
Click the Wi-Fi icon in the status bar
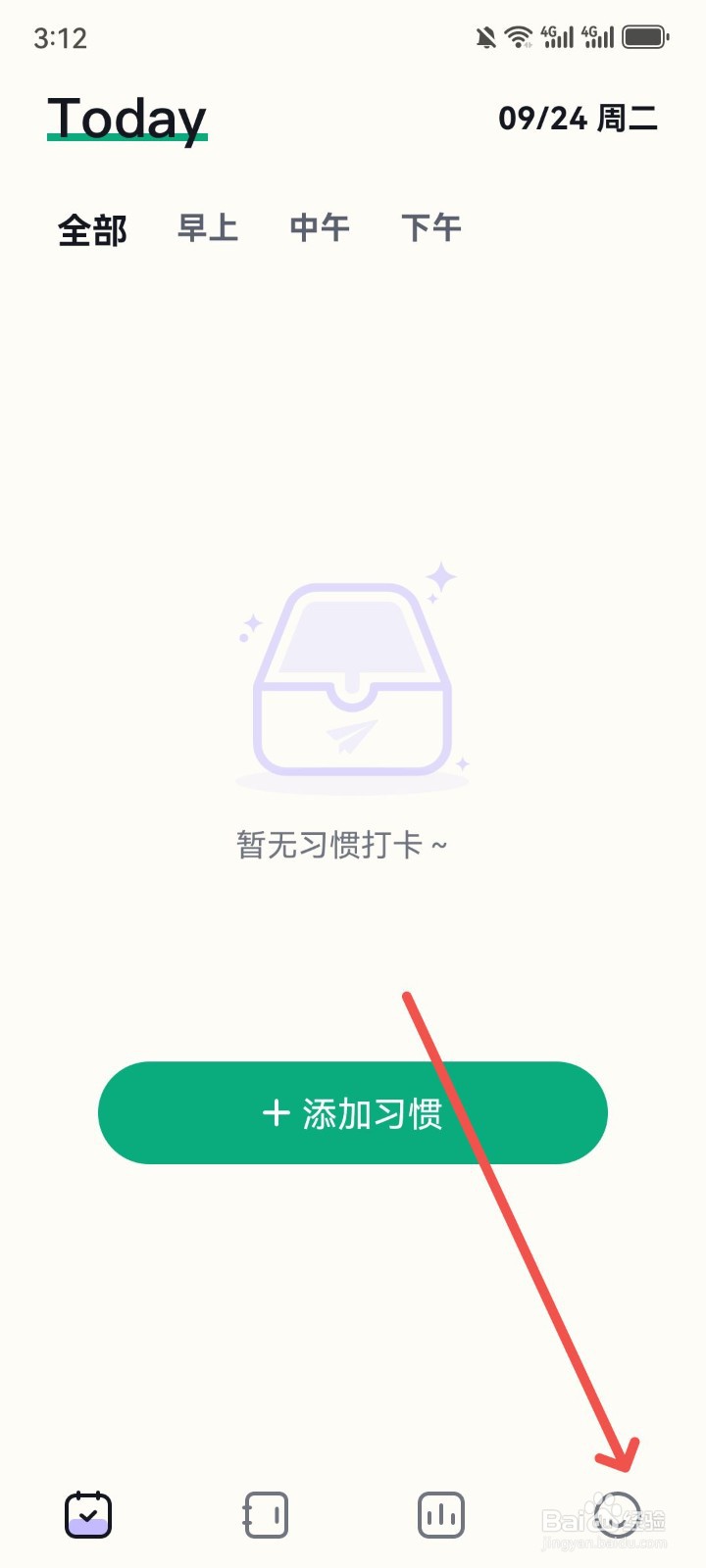(518, 36)
